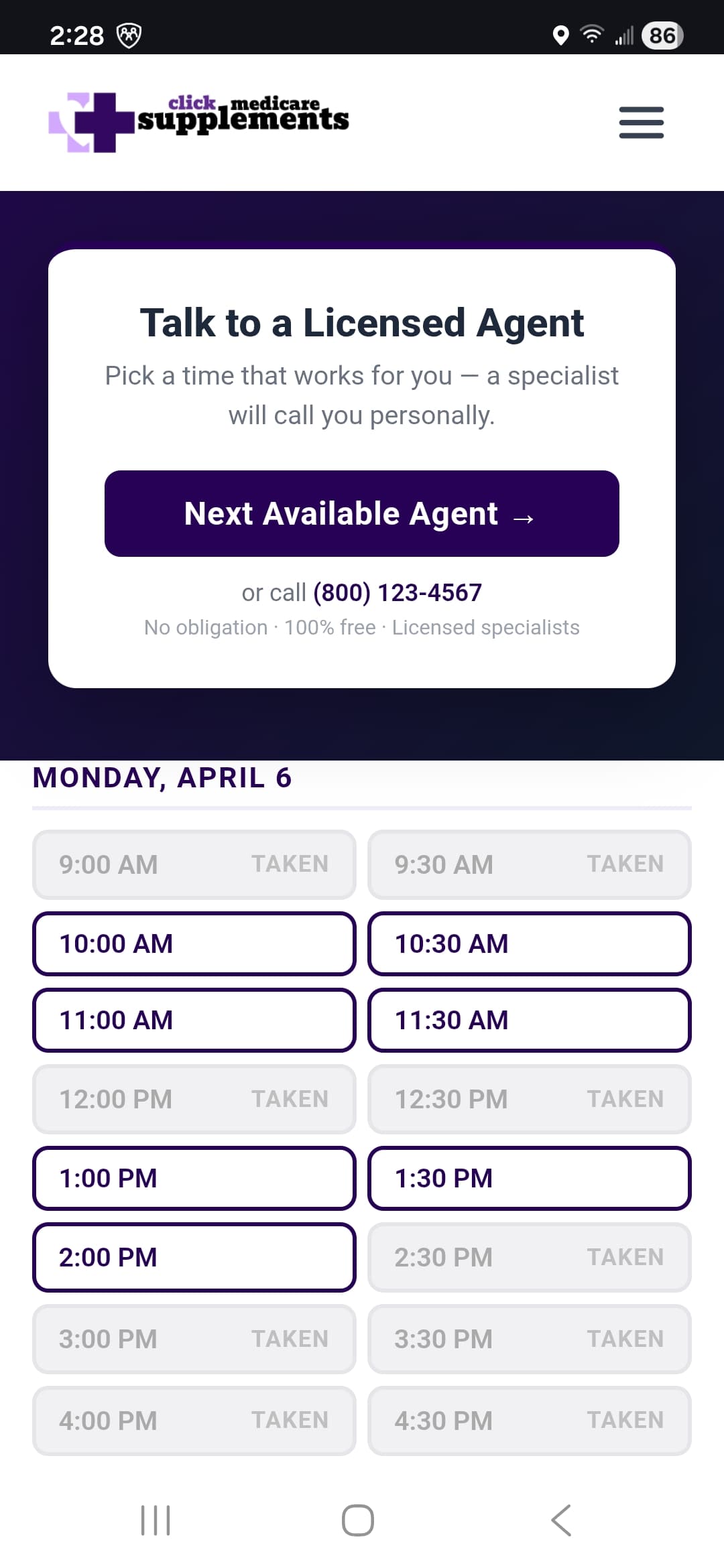Open the hamburger menu
The image size is (724, 1568).
(641, 123)
